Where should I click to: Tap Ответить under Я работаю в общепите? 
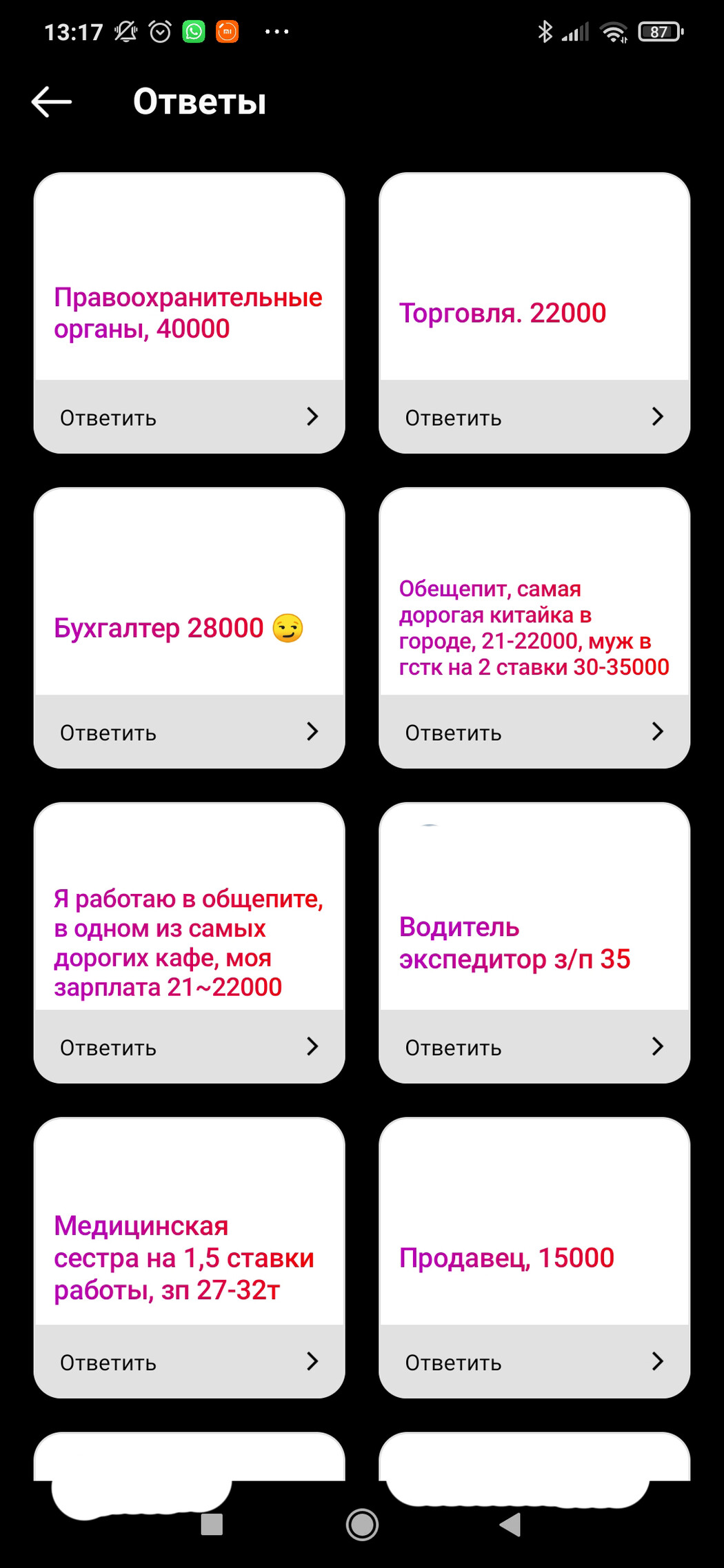pyautogui.click(x=189, y=1047)
